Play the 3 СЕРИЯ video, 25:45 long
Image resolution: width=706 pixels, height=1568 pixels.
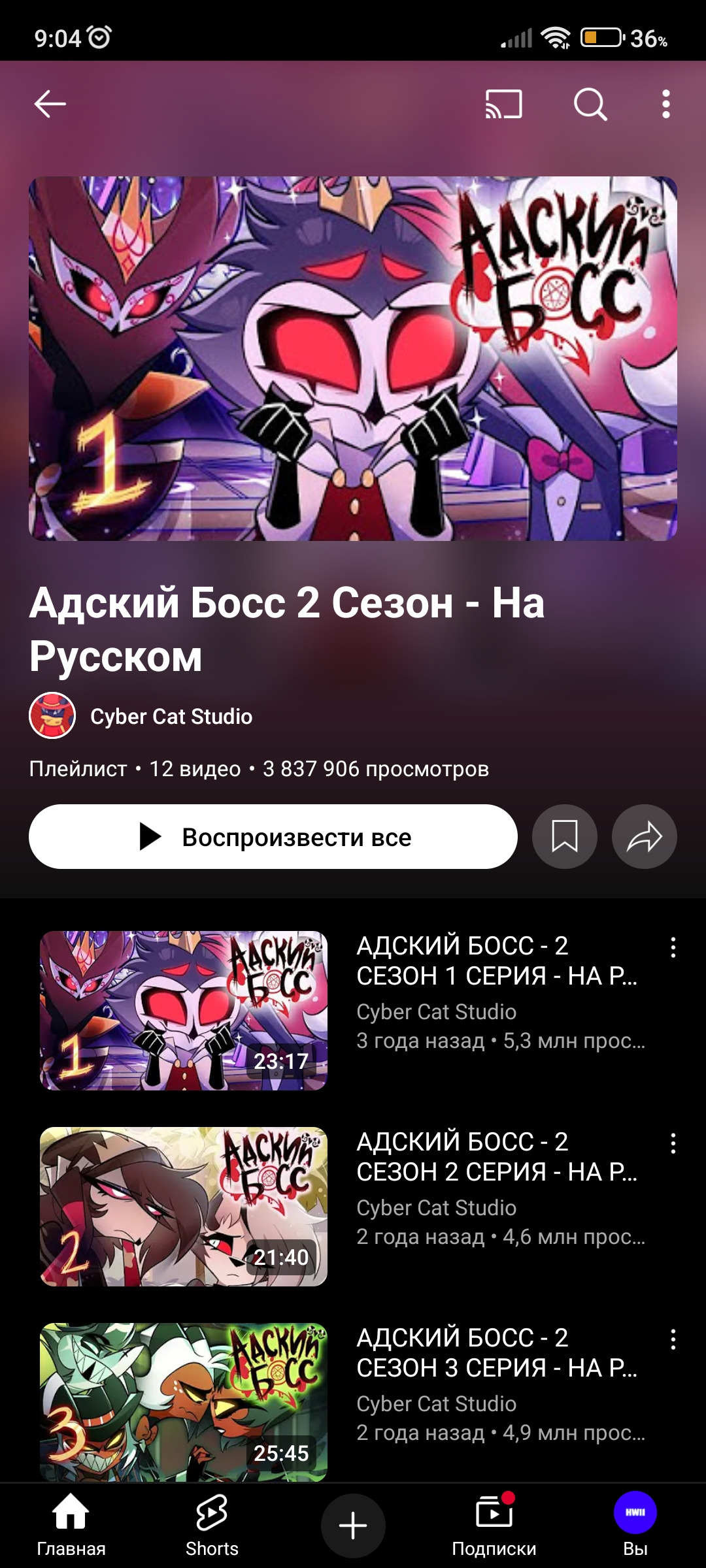pos(184,1401)
